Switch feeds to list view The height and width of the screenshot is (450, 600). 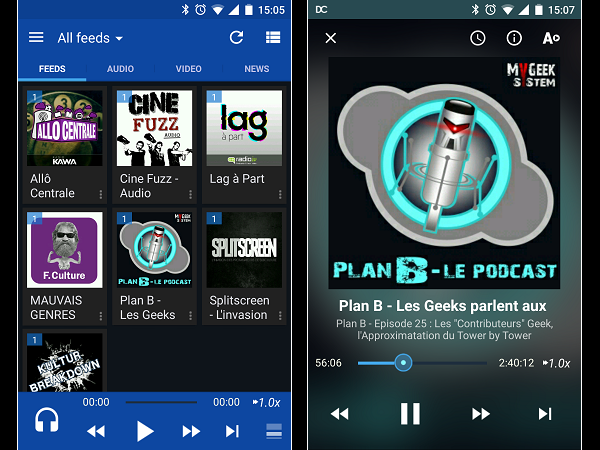click(273, 38)
